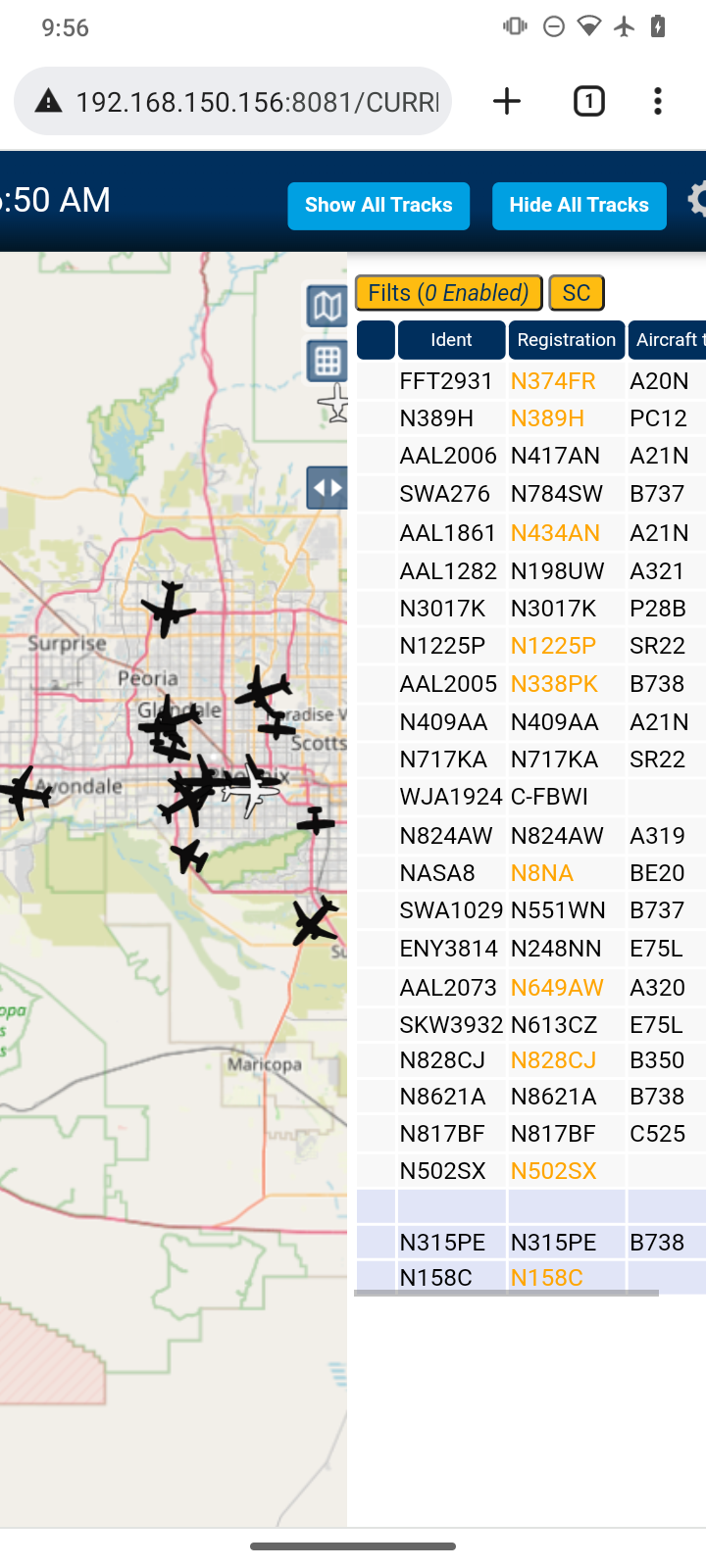This screenshot has height=1568, width=706.
Task: Open the settings gear icon
Action: tap(697, 200)
